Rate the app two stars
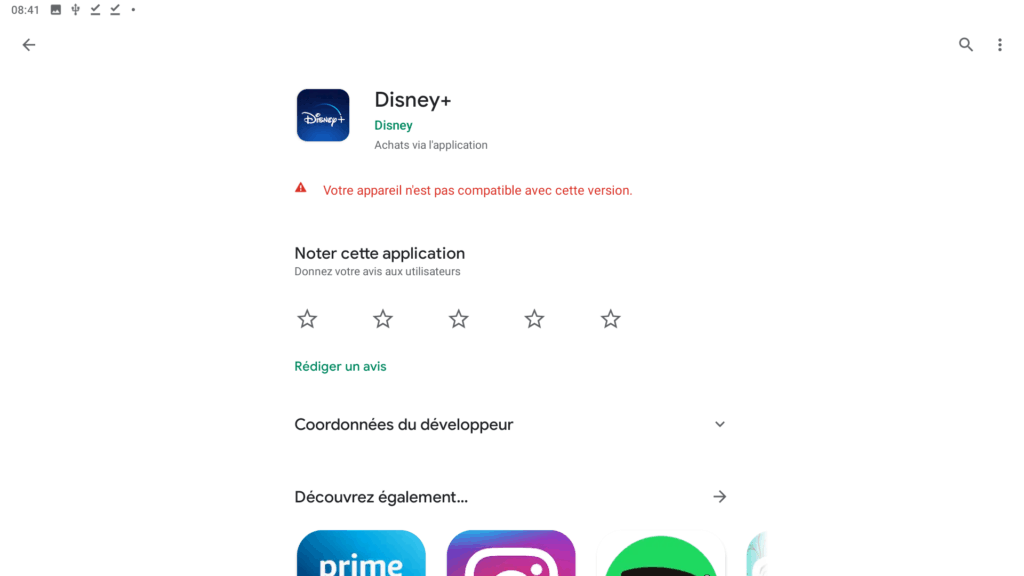The width and height of the screenshot is (1024, 576). click(383, 319)
